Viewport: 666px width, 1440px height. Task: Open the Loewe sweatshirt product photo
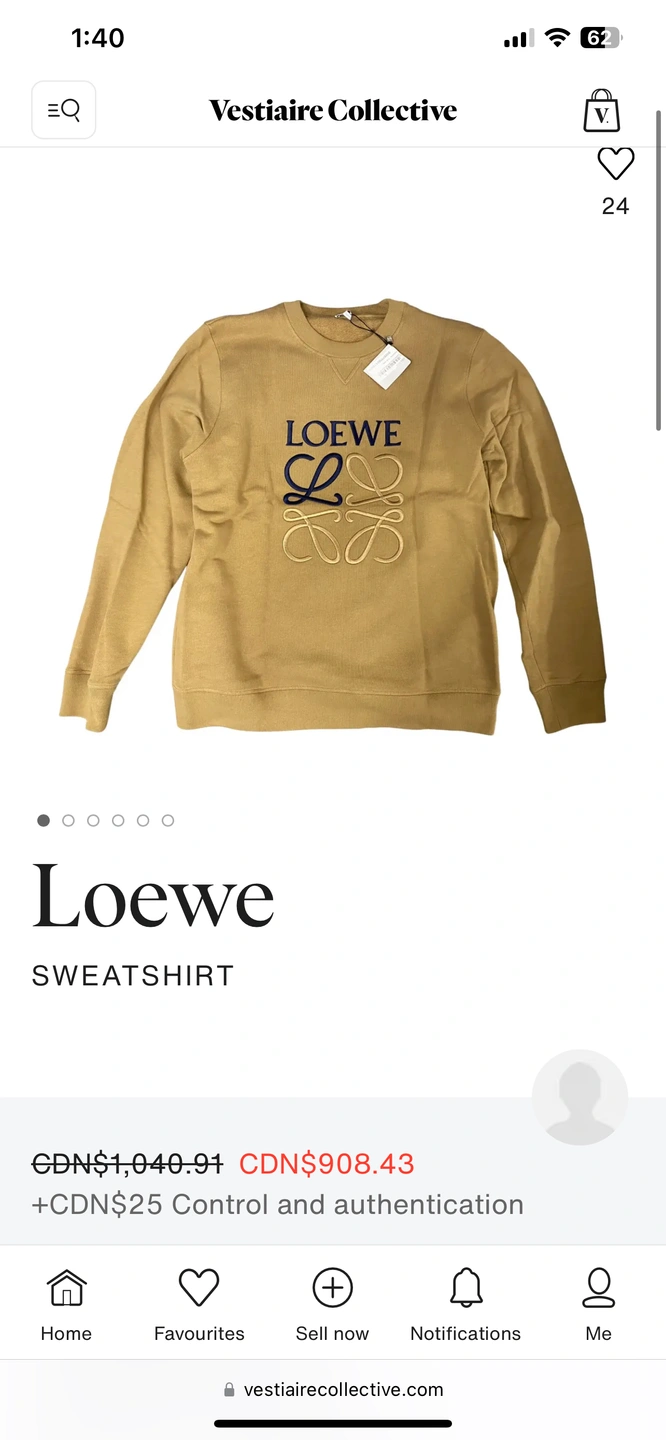333,515
